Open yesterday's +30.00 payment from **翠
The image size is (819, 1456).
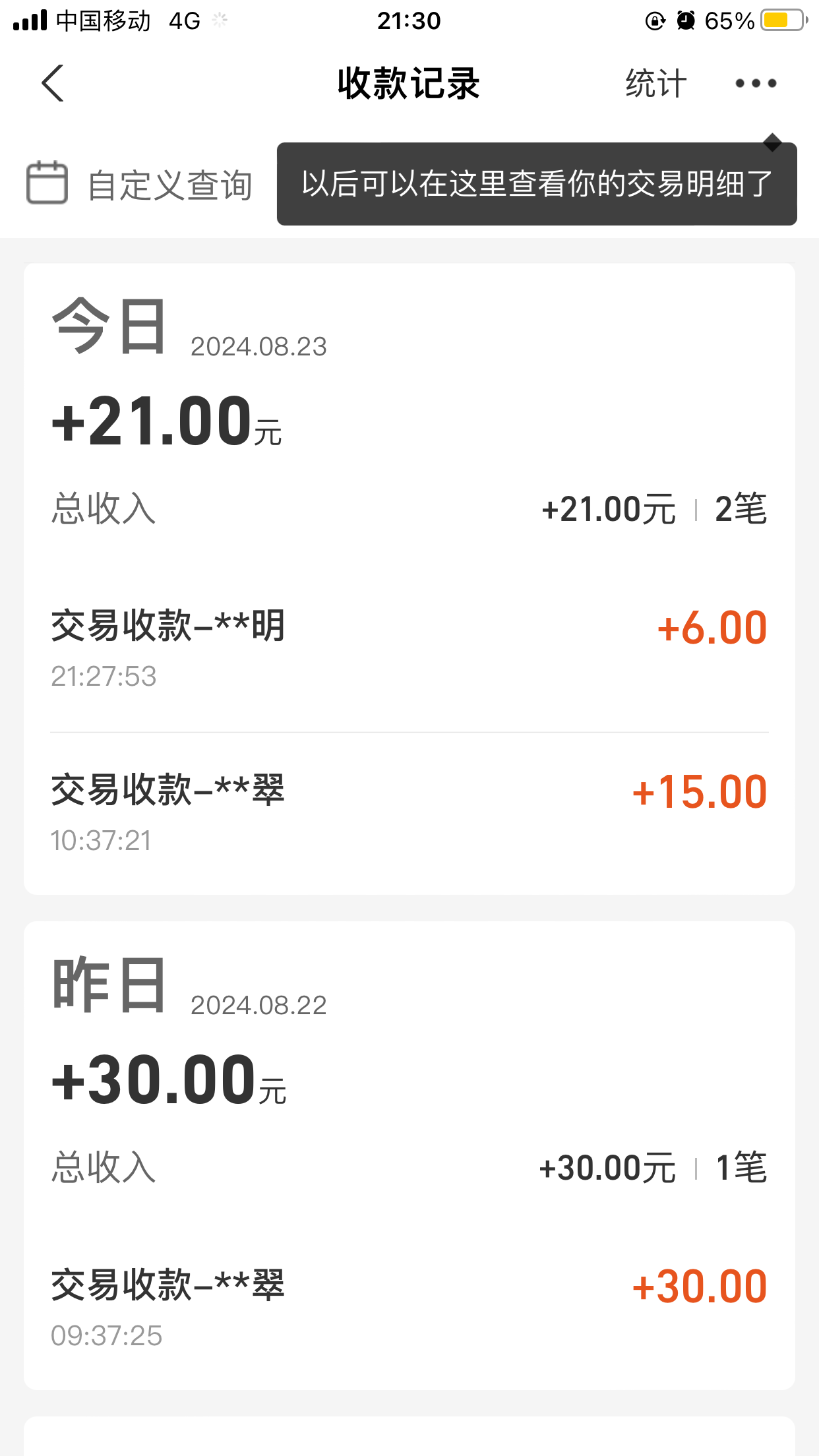point(409,1308)
